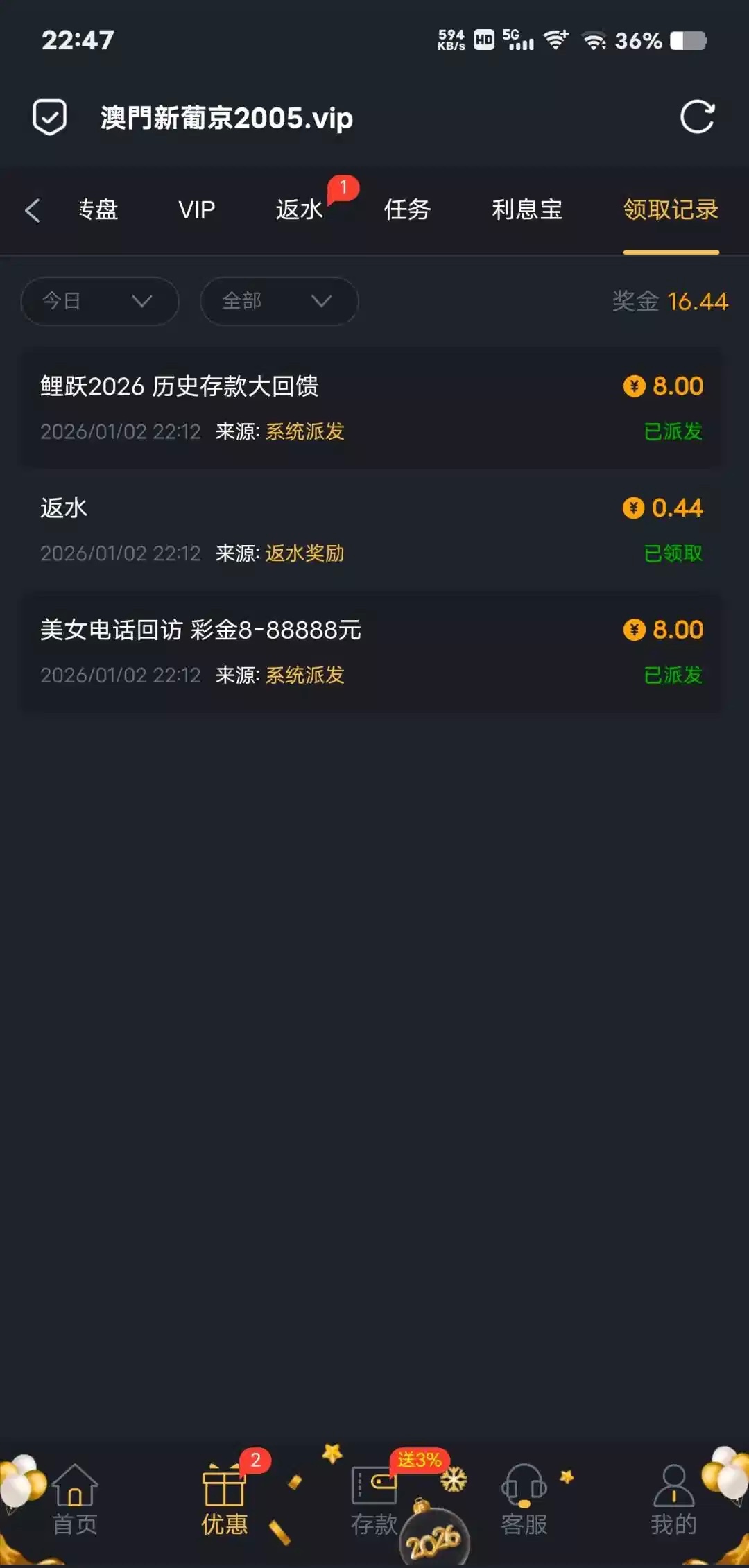Open the VIP tab
This screenshot has height=1568, width=749.
pos(197,209)
